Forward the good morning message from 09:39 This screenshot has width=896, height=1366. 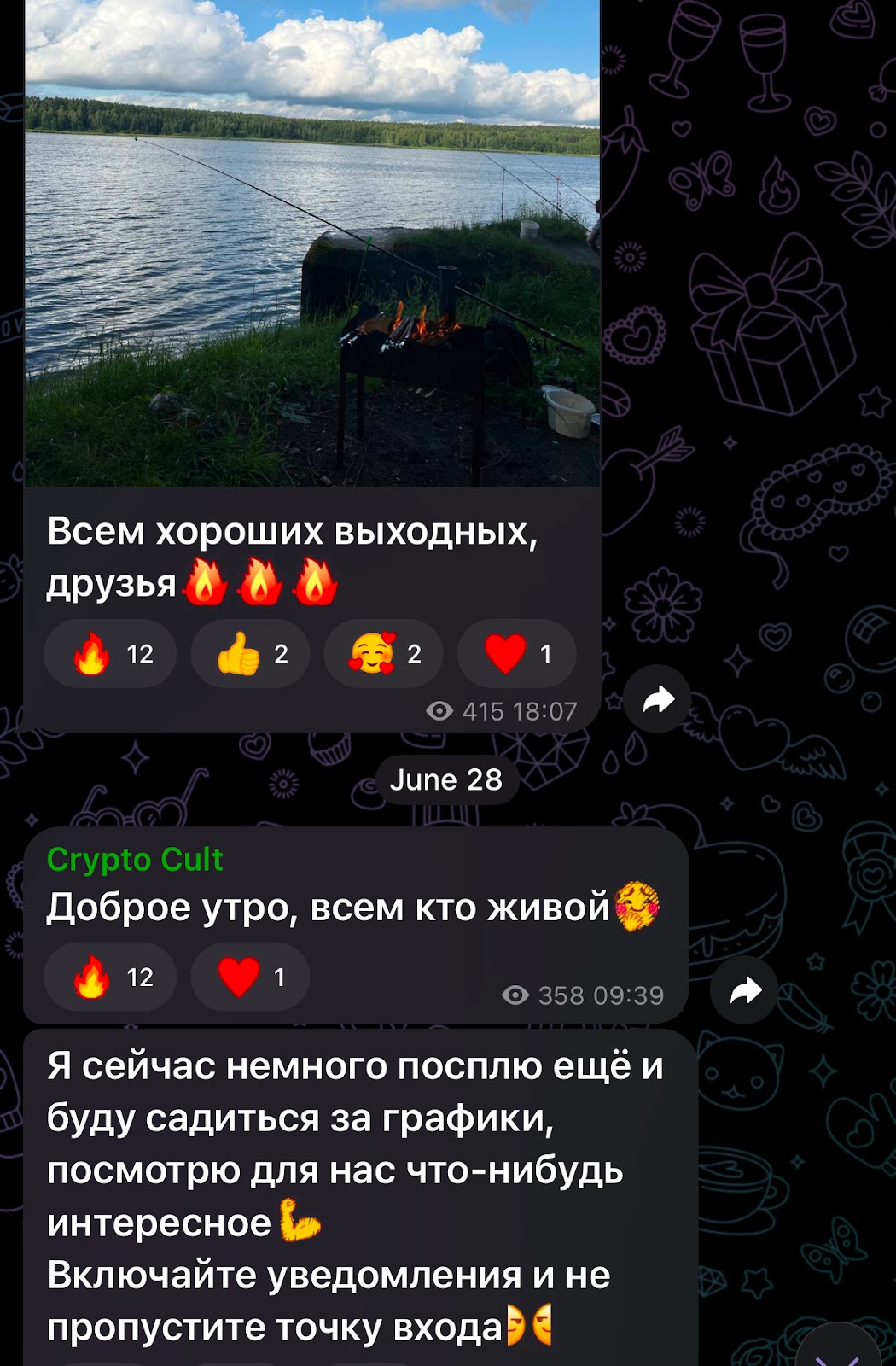click(745, 990)
